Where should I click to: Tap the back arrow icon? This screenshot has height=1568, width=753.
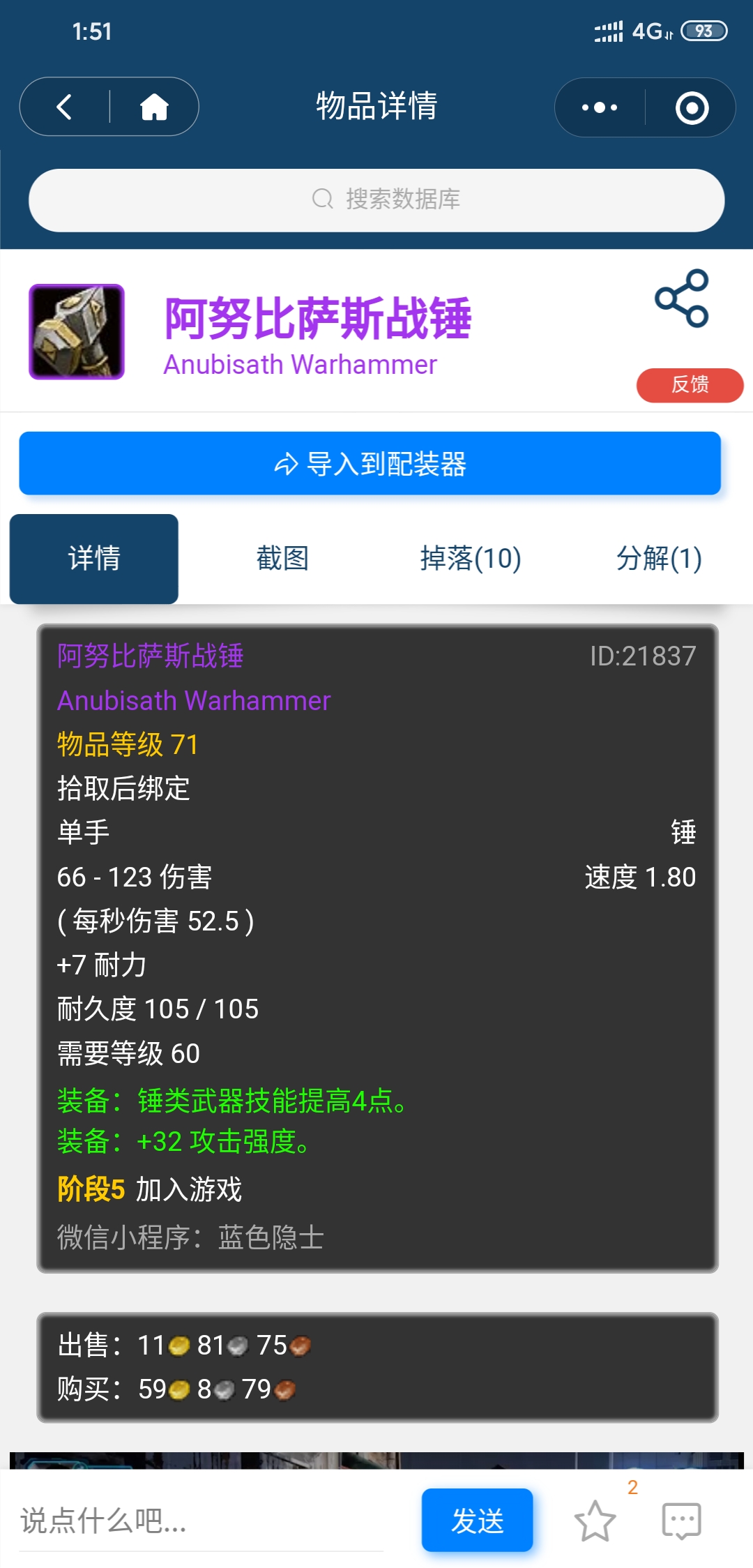[x=65, y=106]
